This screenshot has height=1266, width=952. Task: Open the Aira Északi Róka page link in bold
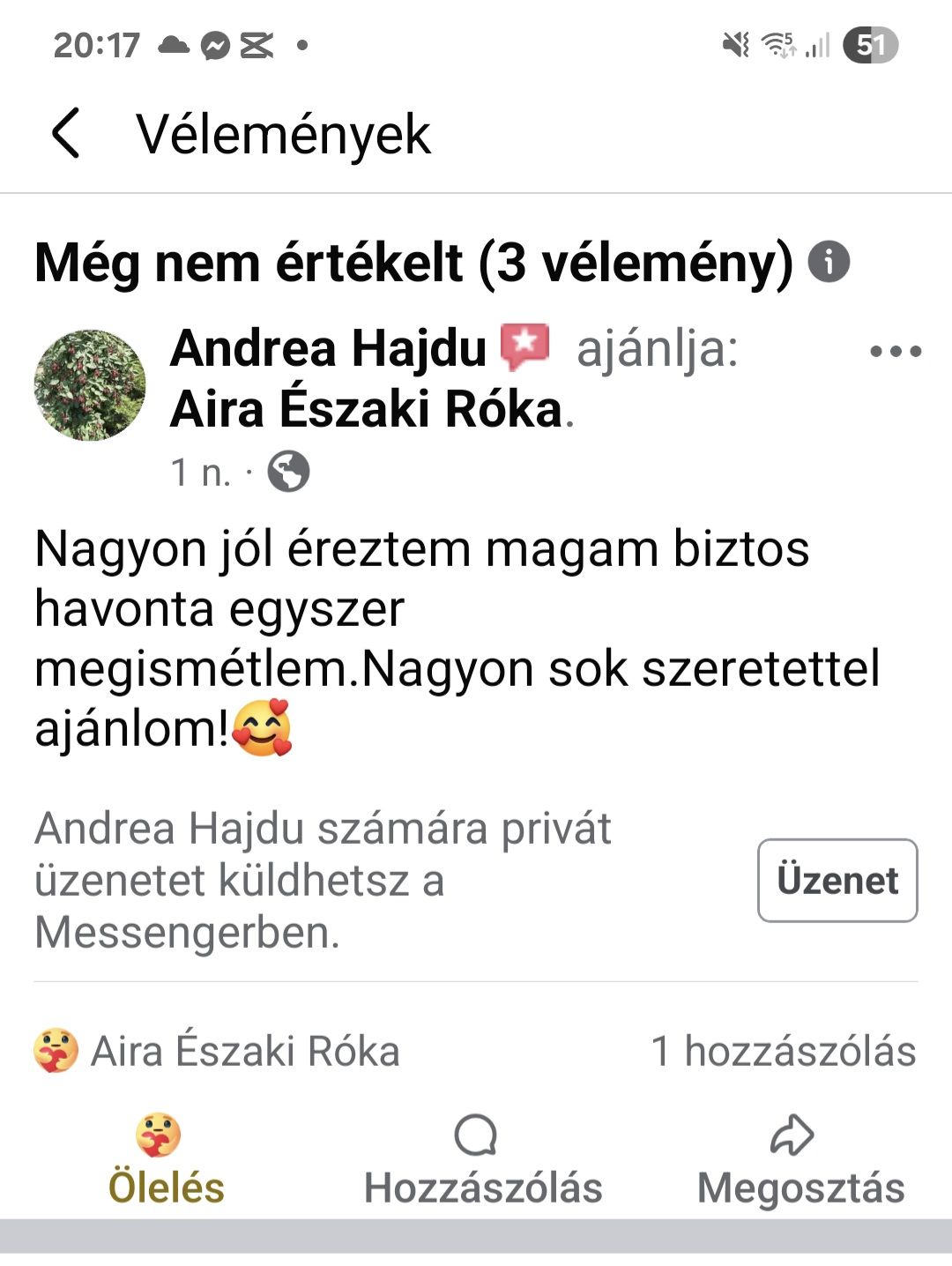pos(367,409)
